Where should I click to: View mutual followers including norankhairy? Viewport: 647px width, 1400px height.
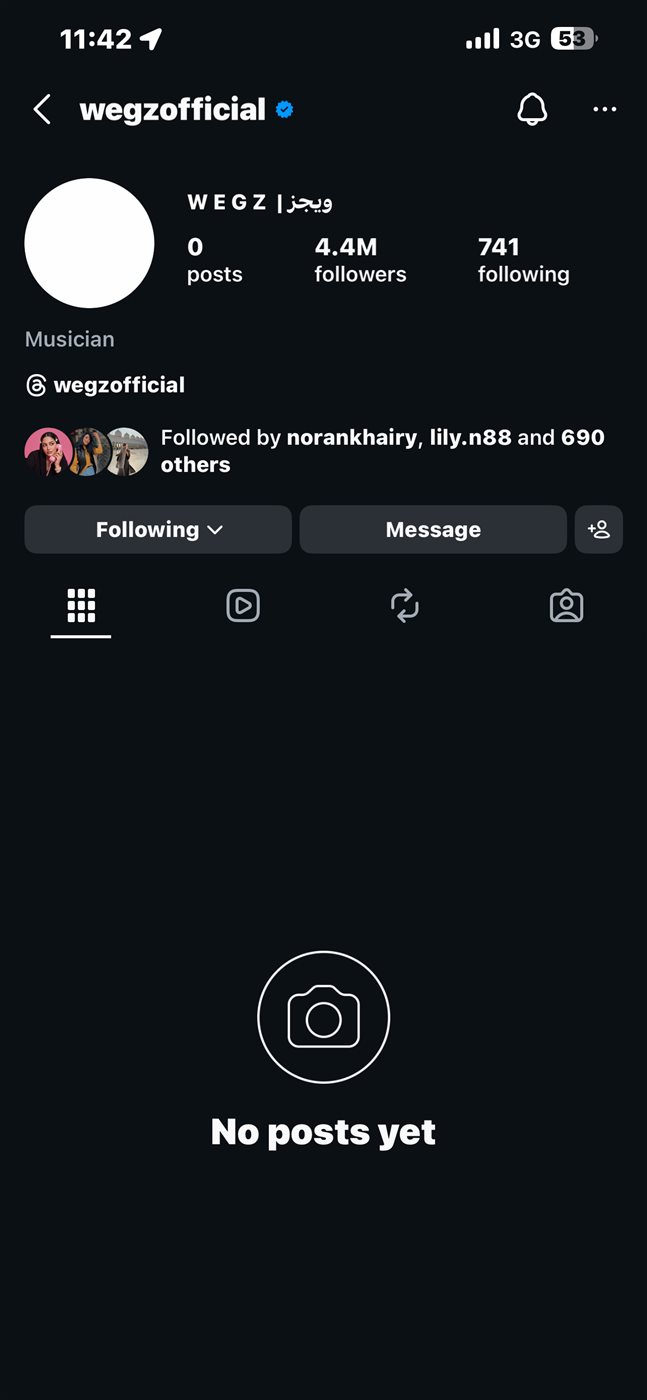click(380, 450)
